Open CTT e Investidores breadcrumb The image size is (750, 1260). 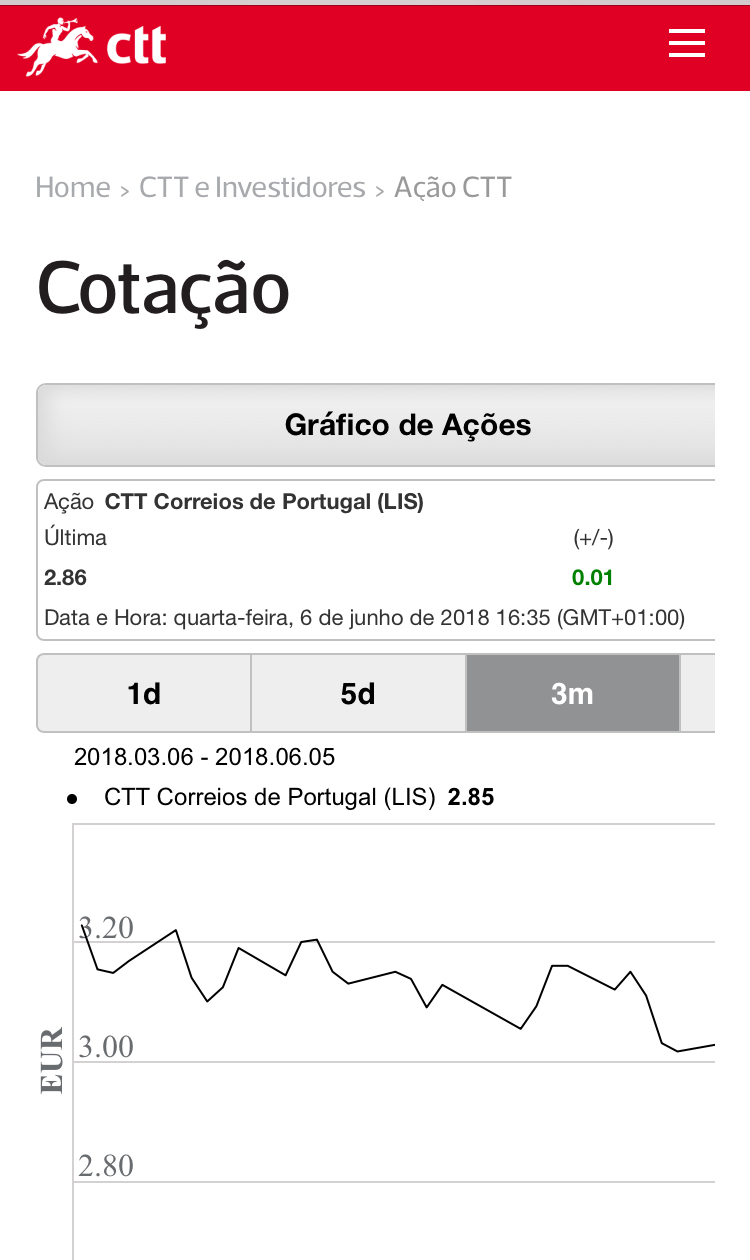(x=252, y=188)
